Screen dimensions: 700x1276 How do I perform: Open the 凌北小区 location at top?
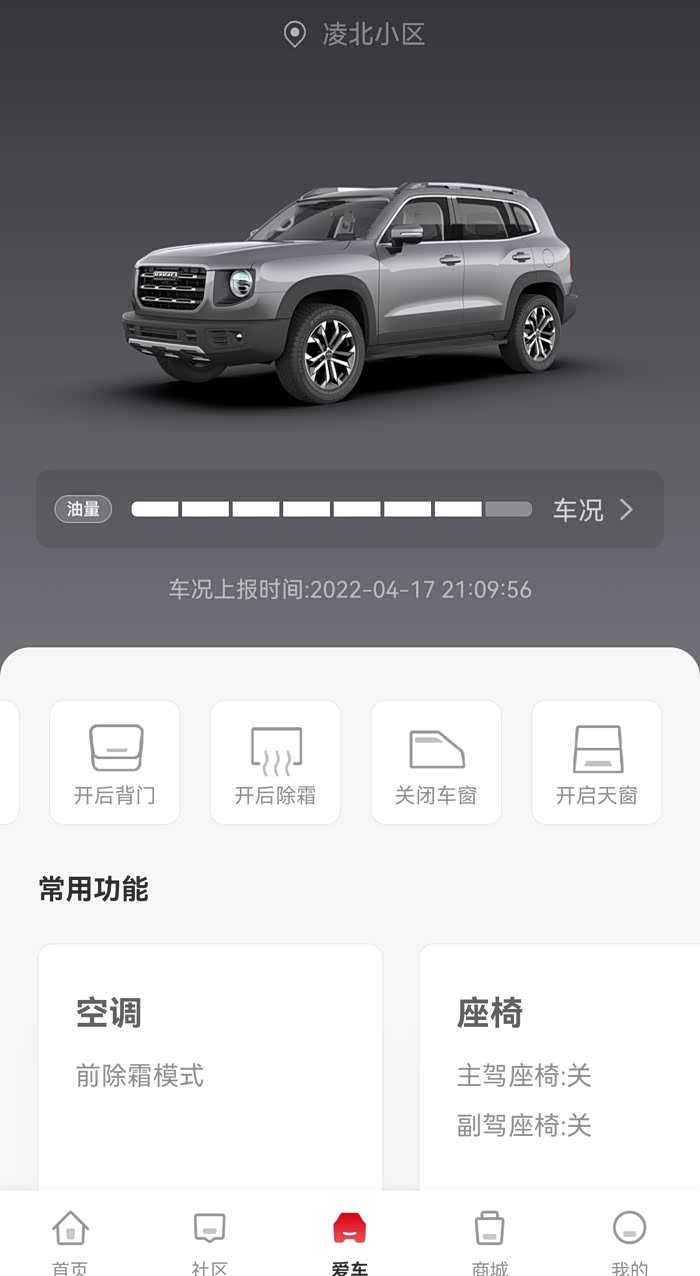tap(355, 35)
